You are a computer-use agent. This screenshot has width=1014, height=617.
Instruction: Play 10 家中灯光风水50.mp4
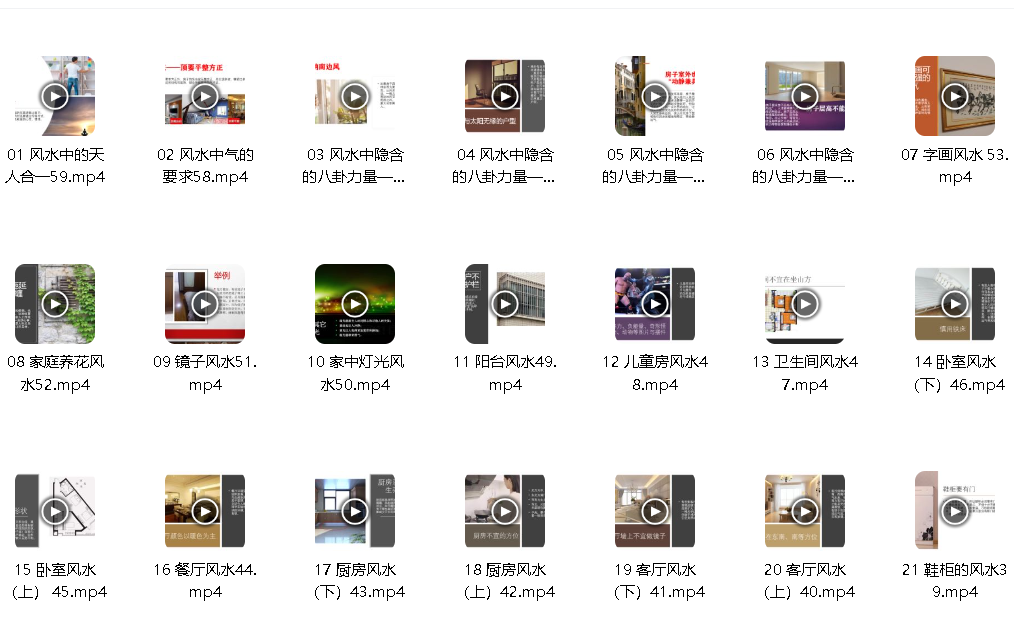355,304
